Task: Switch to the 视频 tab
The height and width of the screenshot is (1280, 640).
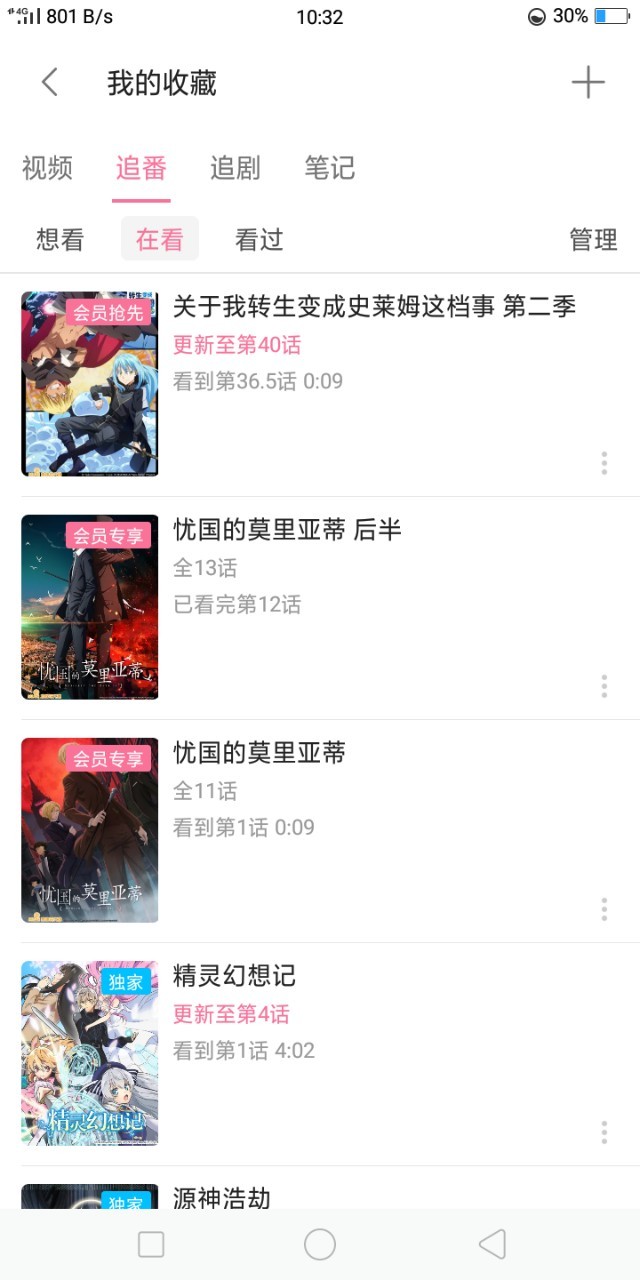Action: [x=47, y=168]
